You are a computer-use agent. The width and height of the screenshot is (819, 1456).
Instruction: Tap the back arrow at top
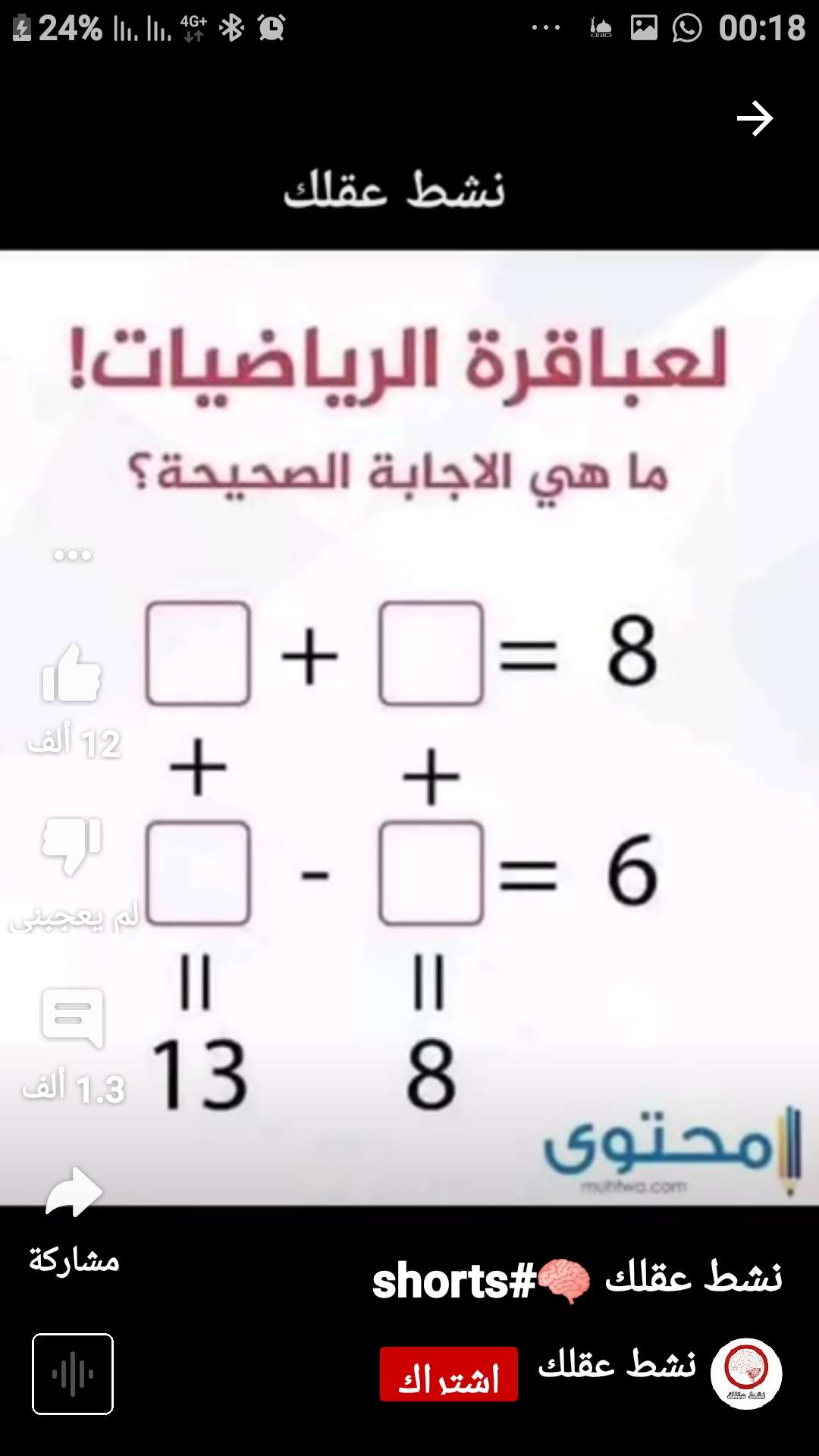pos(755,119)
